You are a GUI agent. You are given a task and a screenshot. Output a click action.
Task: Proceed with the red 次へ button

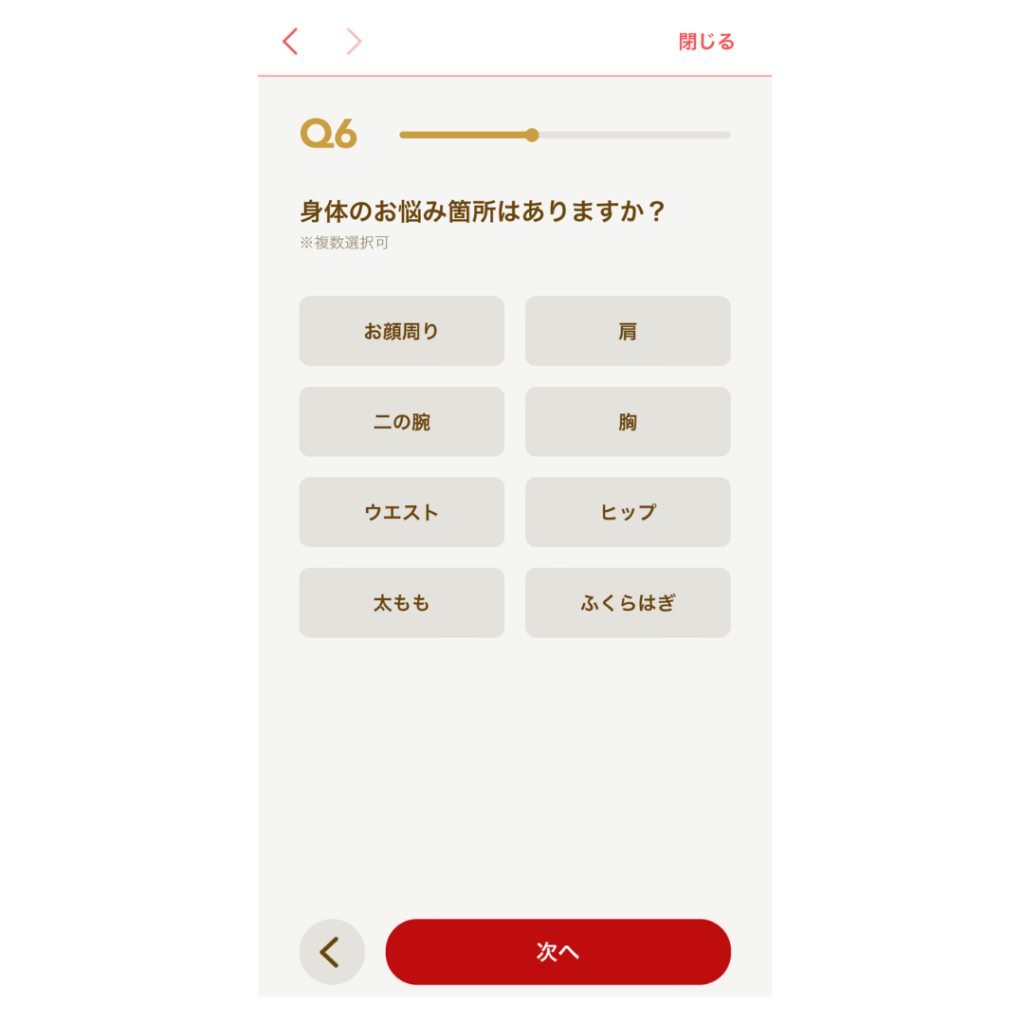click(558, 952)
